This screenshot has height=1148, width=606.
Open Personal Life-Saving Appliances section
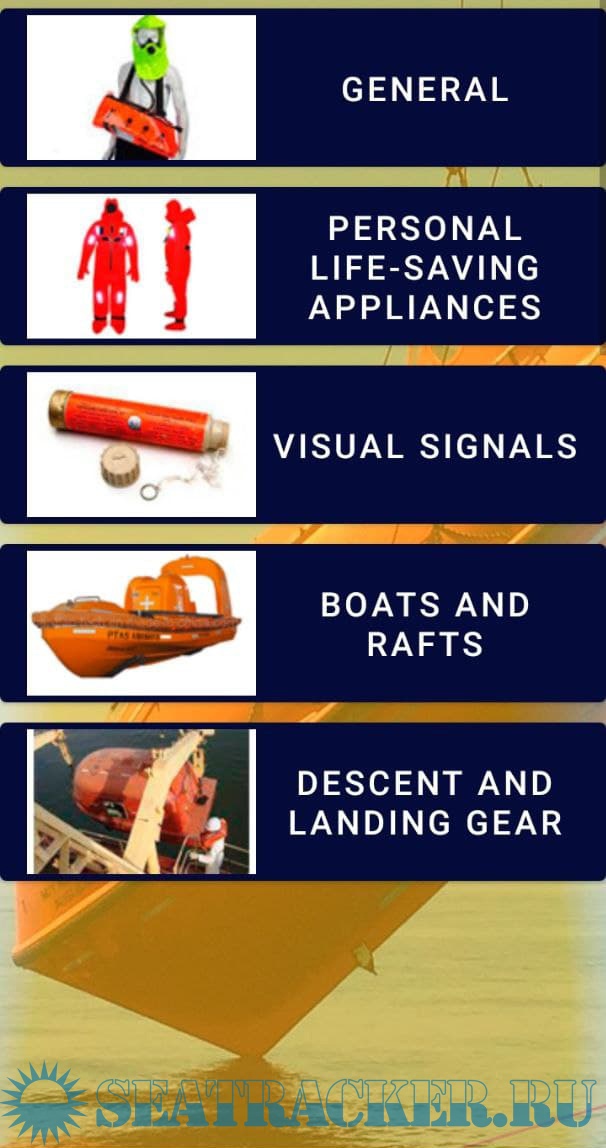pos(424,267)
